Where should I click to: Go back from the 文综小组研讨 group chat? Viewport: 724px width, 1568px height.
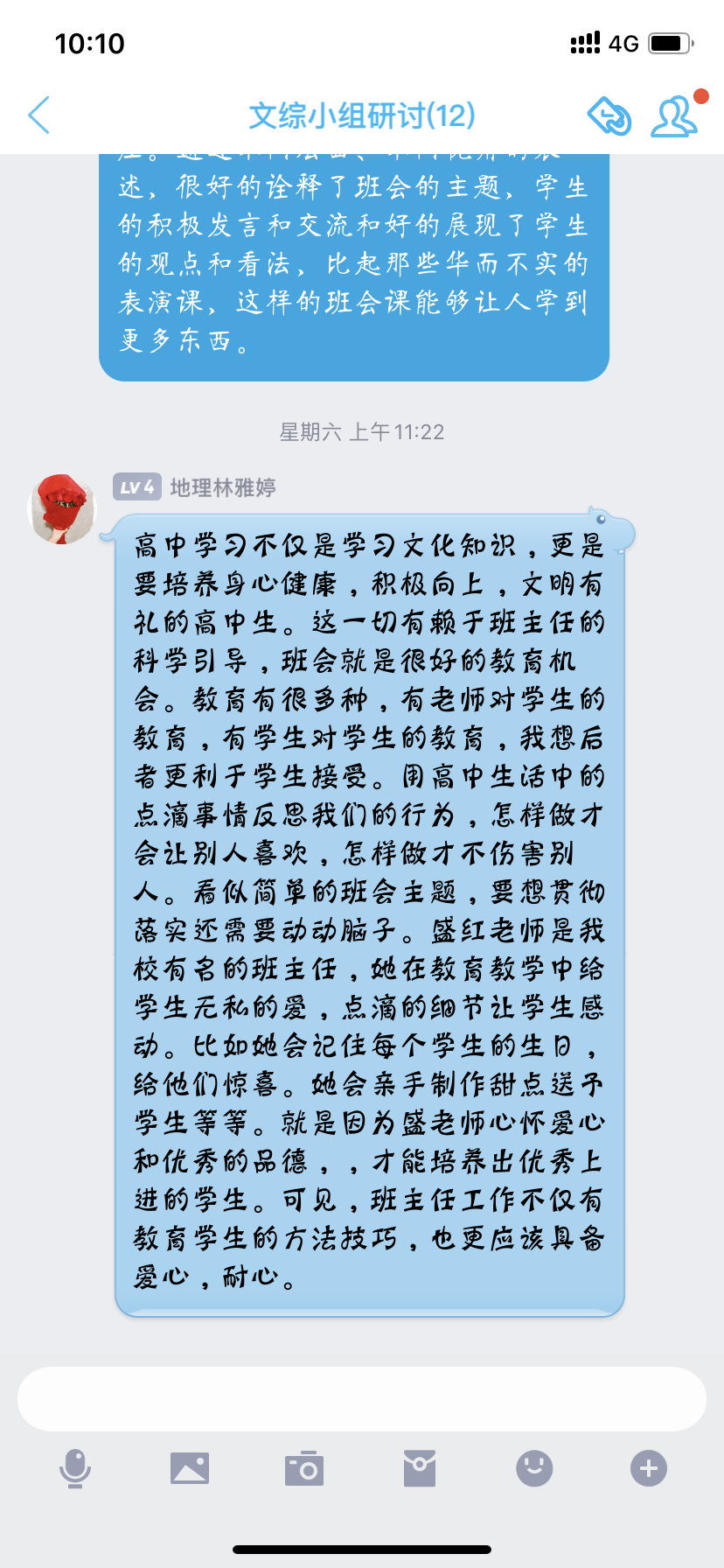click(x=38, y=115)
